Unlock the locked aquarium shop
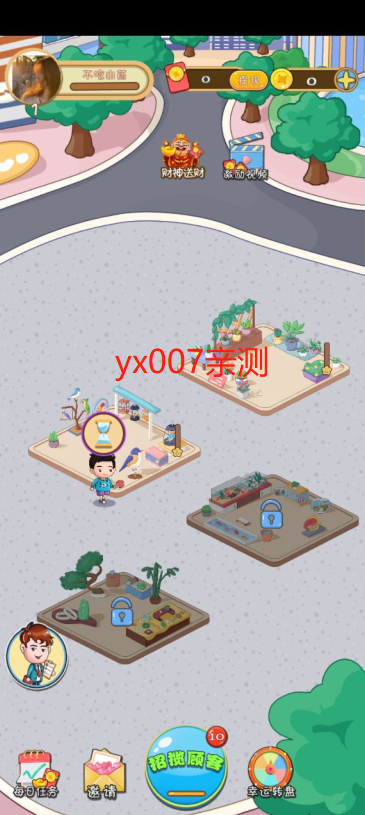 271,515
